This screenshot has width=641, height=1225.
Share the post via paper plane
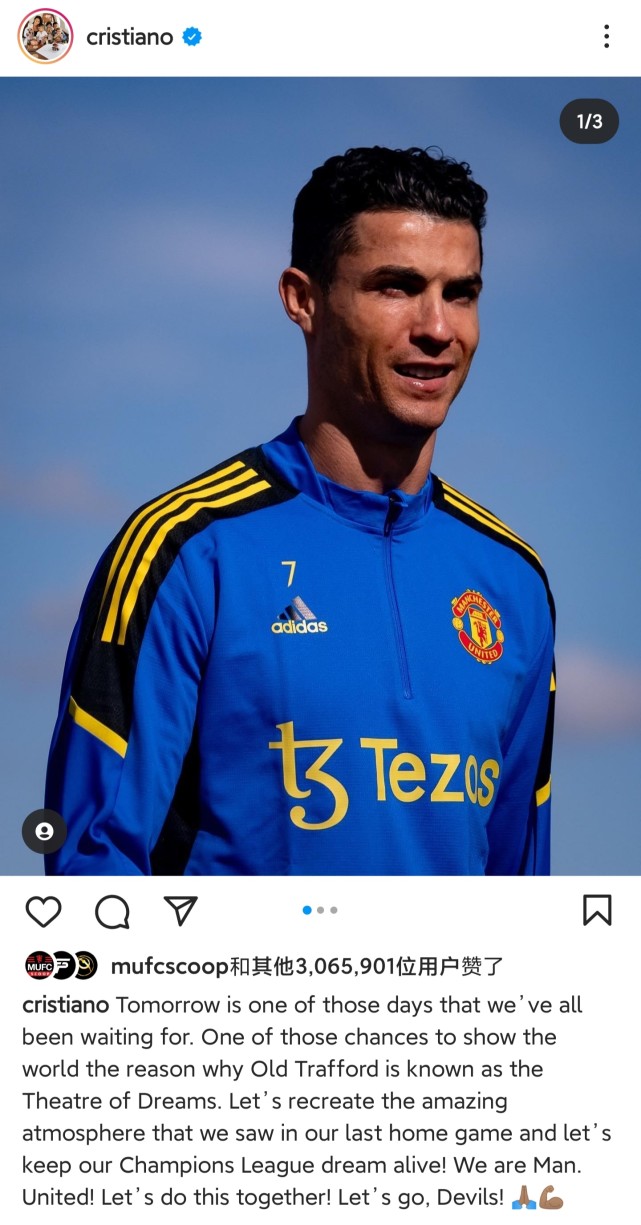point(180,910)
